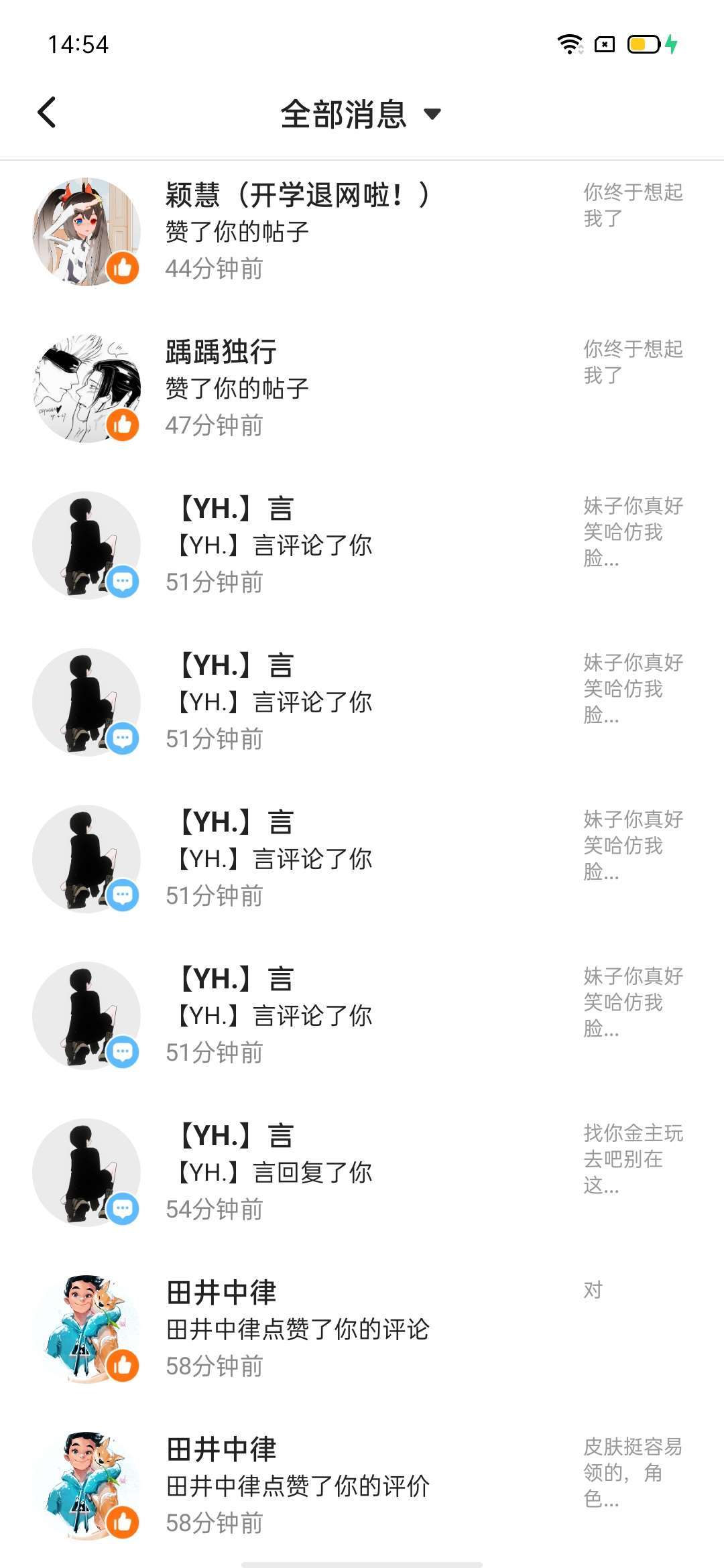Go back using the top-left arrow
Screen dimensions: 724x1568
(47, 113)
